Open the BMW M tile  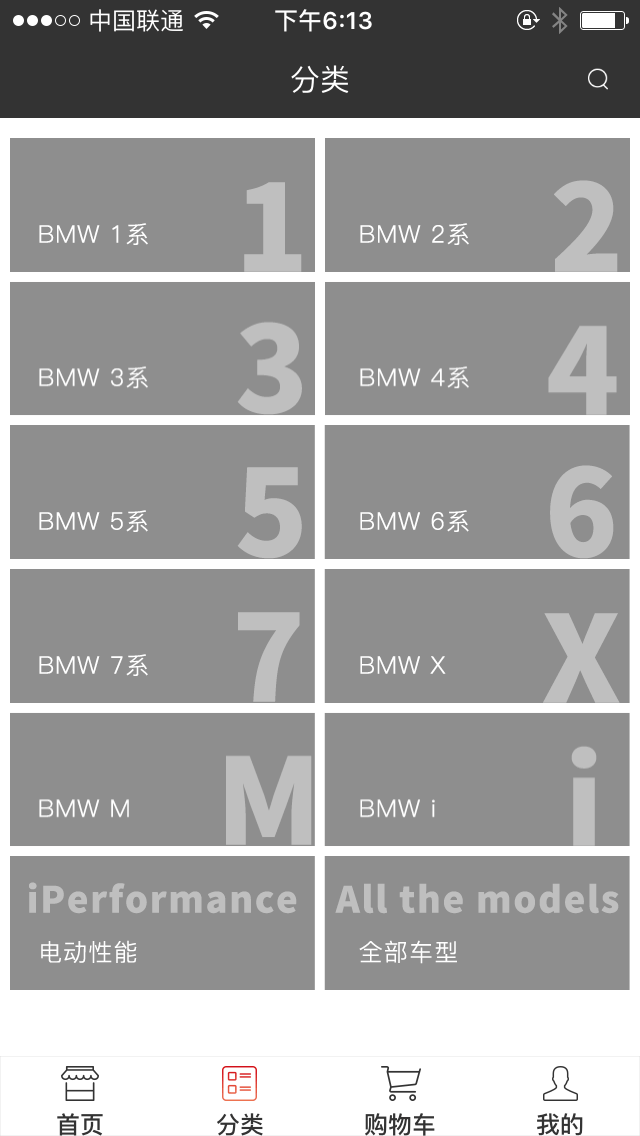pyautogui.click(x=162, y=780)
